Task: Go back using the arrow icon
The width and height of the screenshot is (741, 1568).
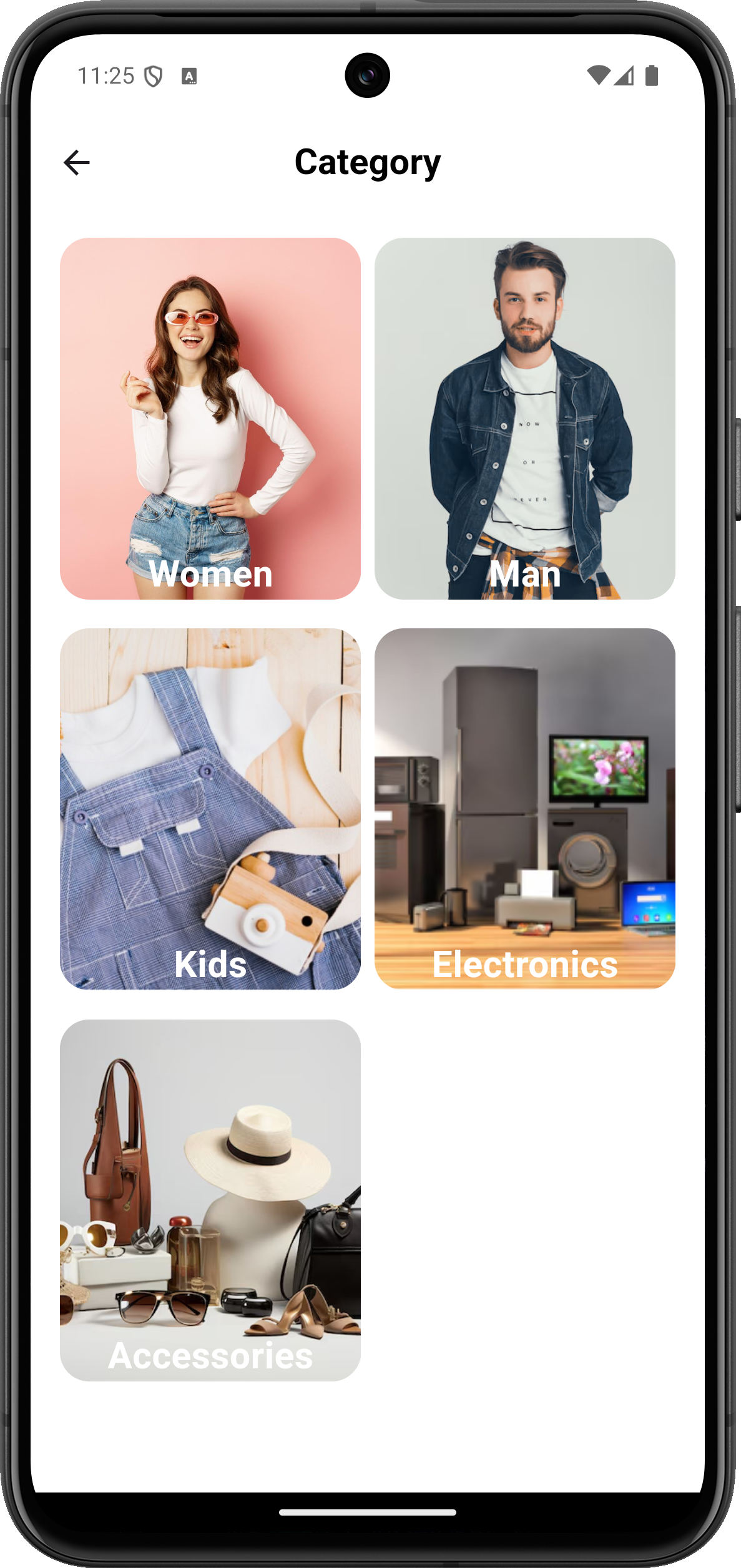Action: coord(77,163)
